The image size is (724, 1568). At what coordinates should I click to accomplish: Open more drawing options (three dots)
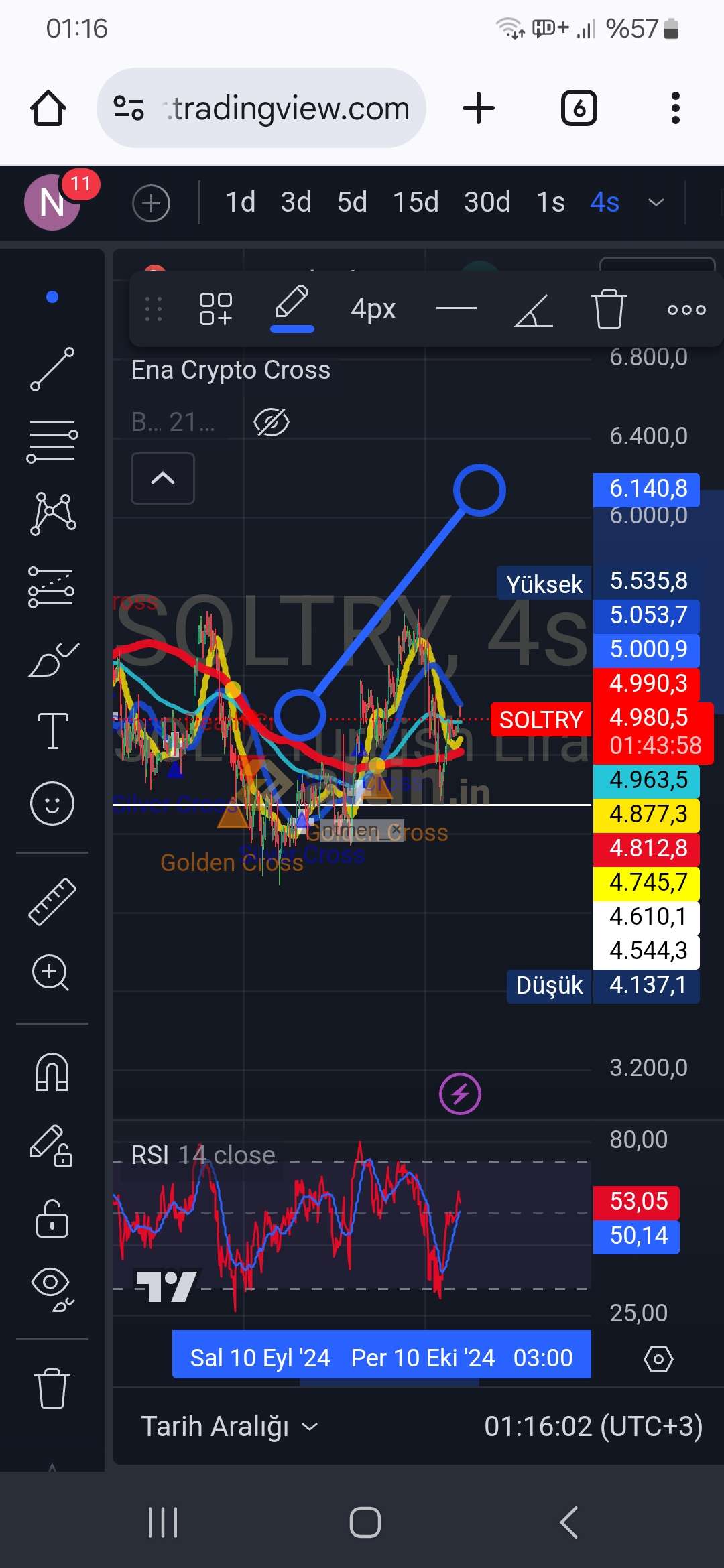click(x=686, y=309)
